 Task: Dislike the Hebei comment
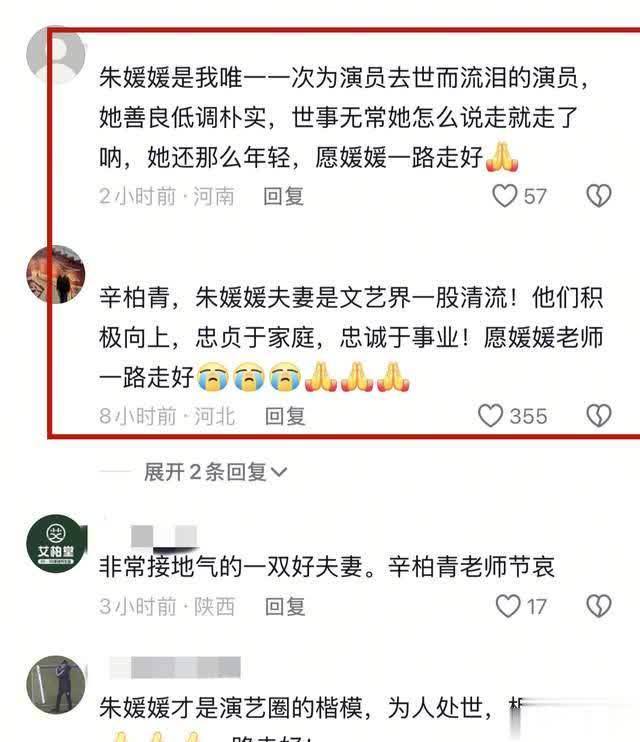click(x=598, y=415)
